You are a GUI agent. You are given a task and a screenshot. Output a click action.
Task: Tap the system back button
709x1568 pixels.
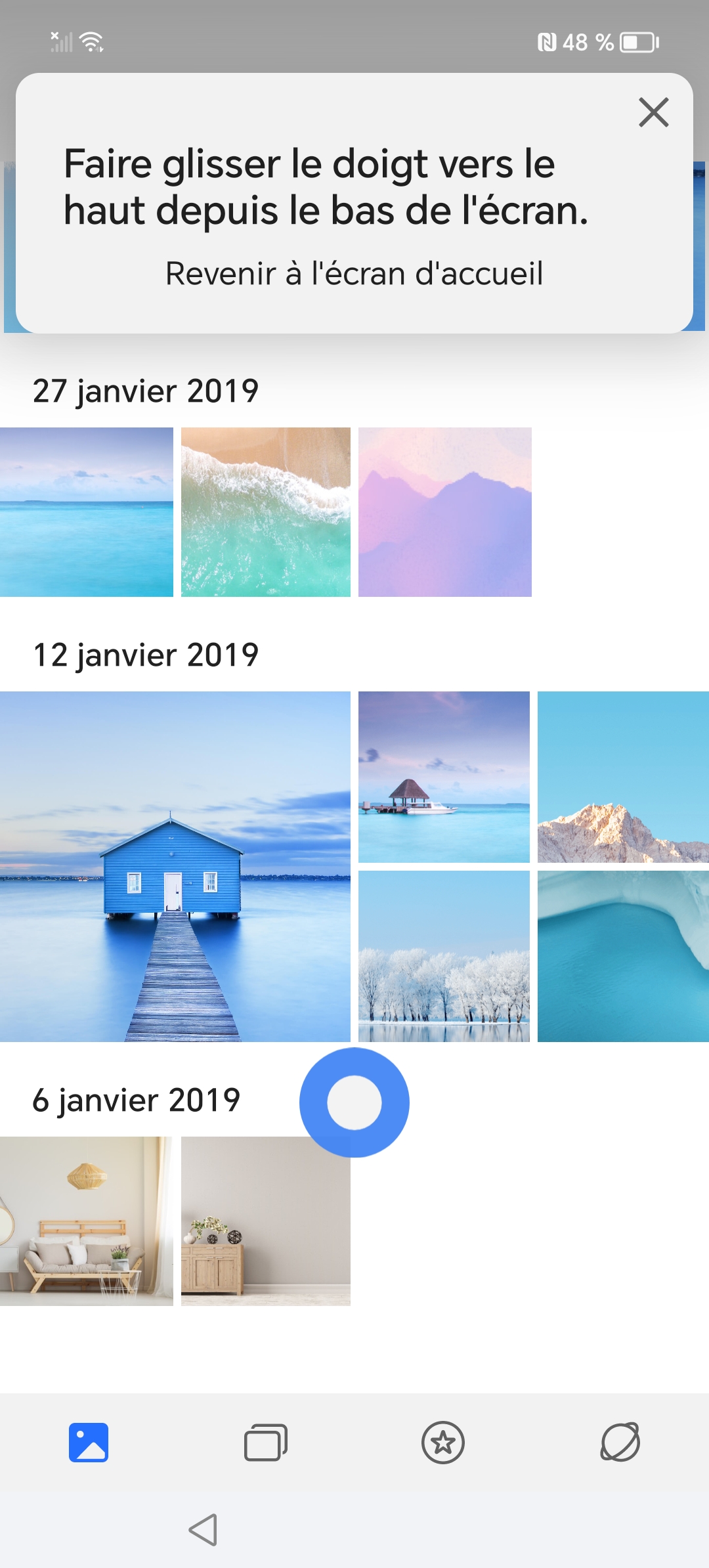tap(203, 1530)
